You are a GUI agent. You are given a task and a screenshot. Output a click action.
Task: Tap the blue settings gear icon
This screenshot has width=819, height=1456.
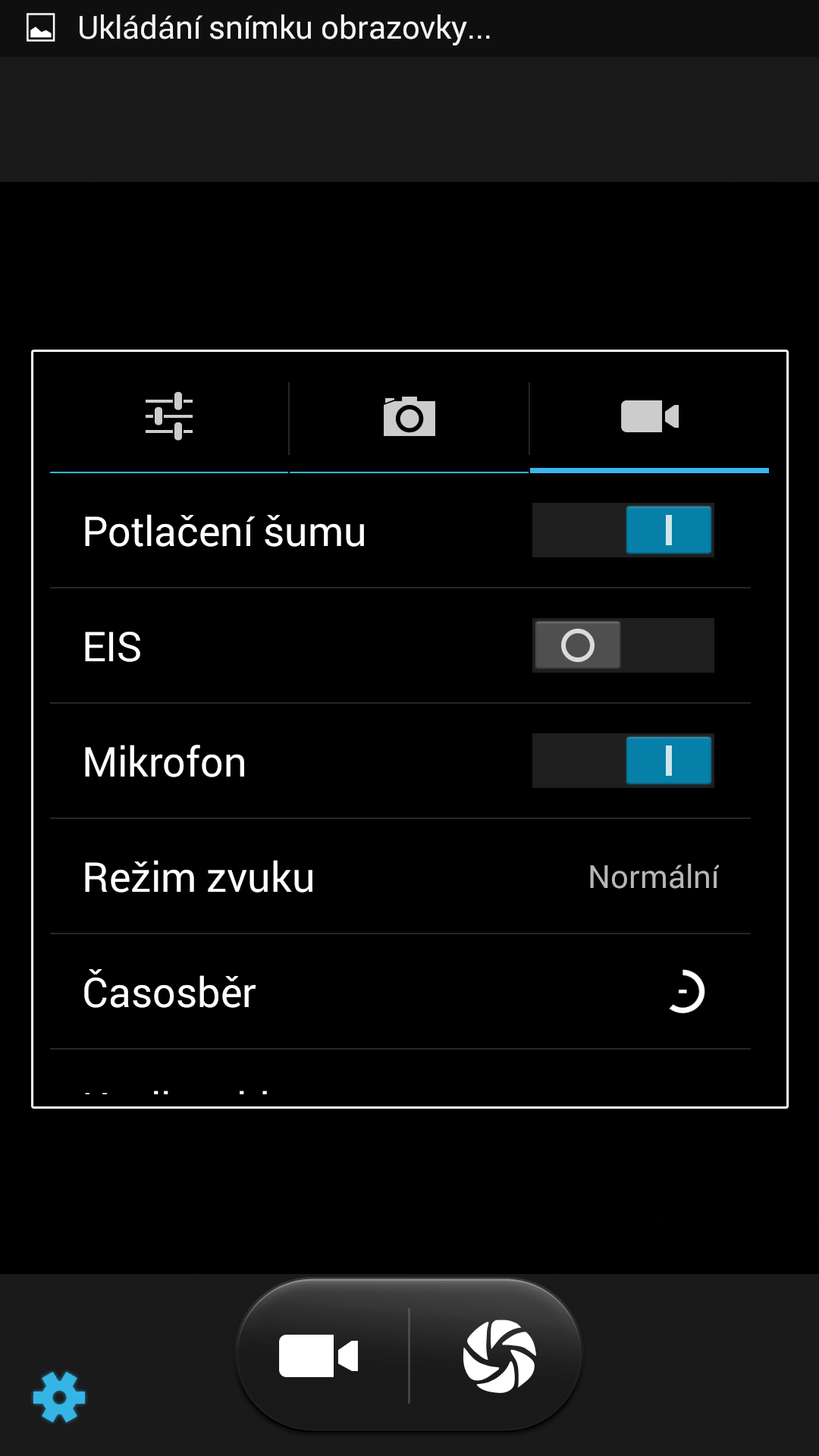pyautogui.click(x=59, y=1397)
